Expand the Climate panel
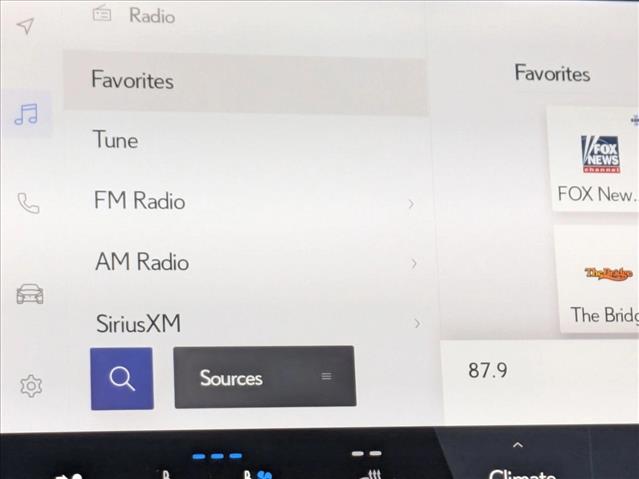Viewport: 639px width, 479px height. coord(520,460)
